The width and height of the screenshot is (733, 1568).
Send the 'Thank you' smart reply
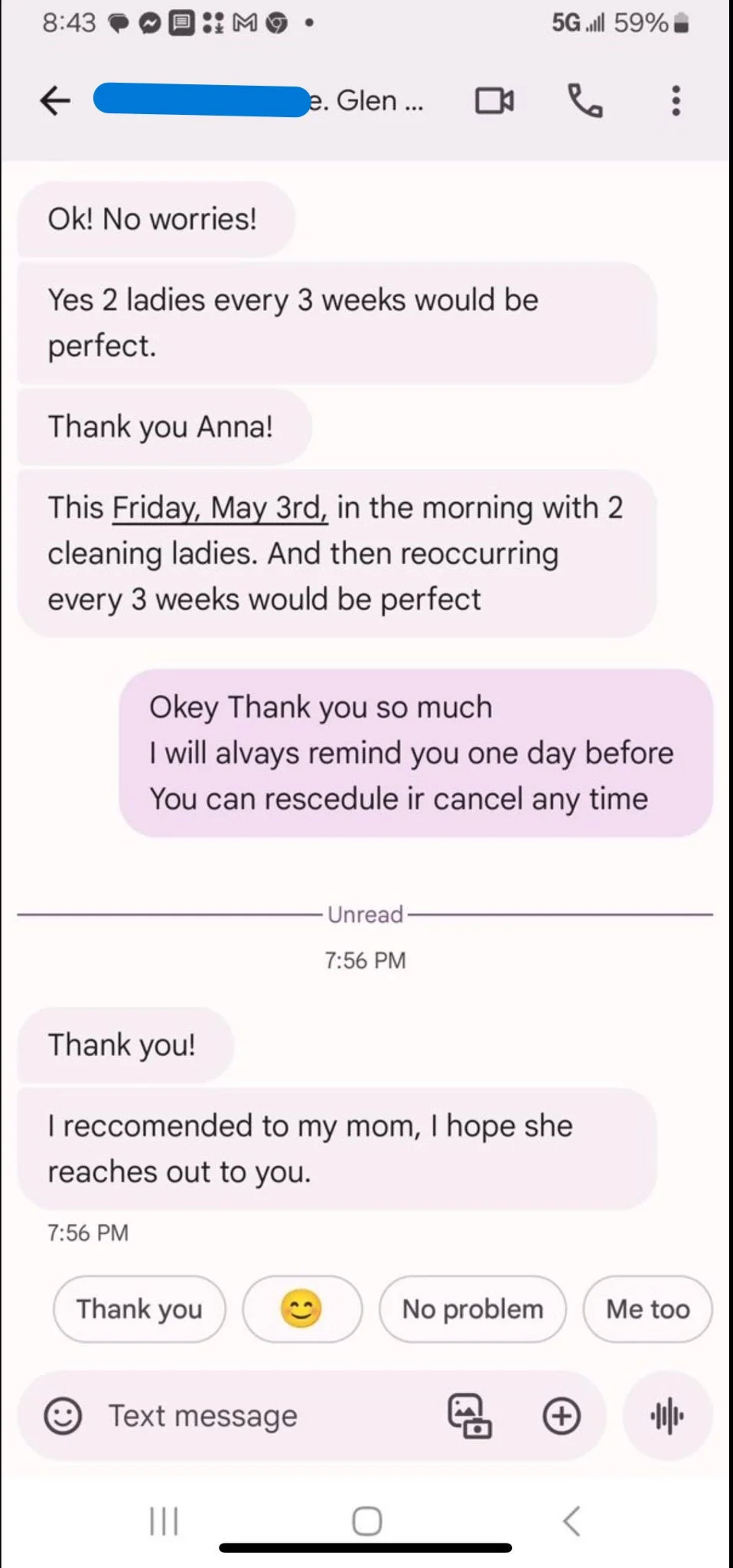pos(139,1309)
